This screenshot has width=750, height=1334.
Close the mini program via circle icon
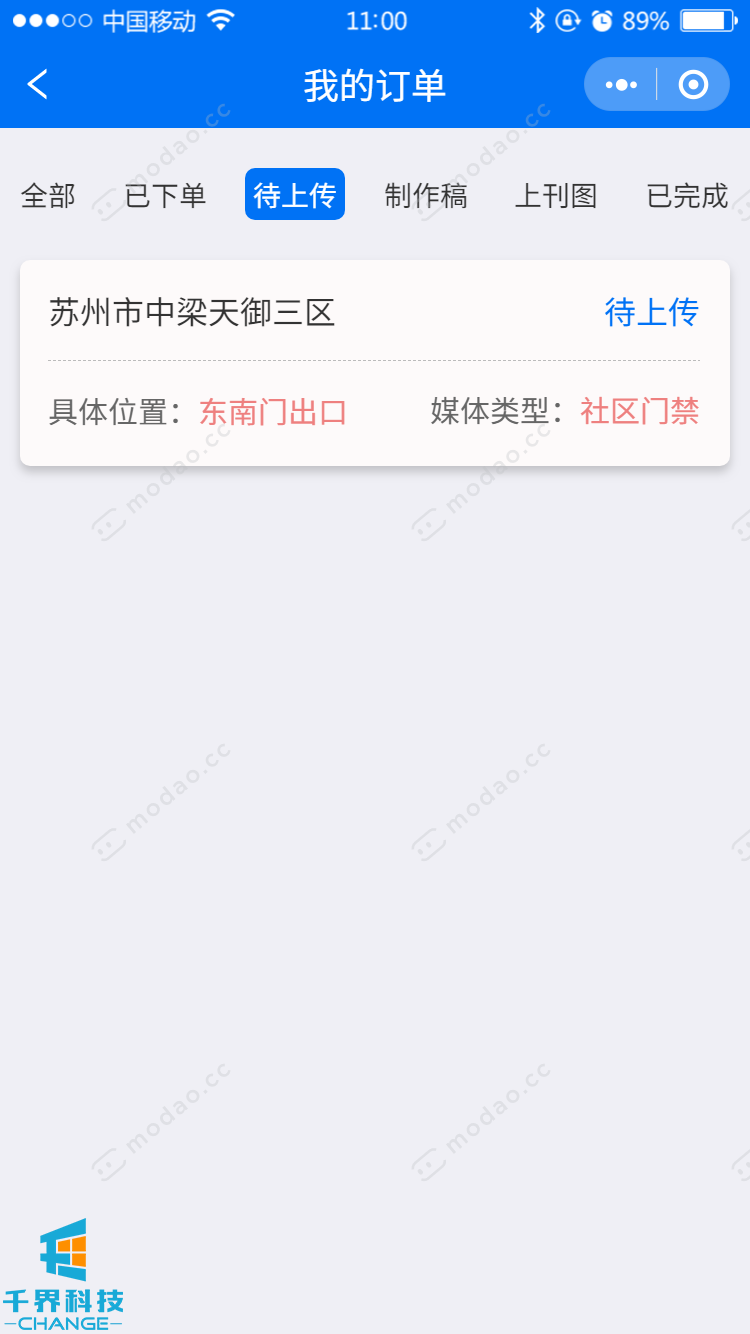693,85
